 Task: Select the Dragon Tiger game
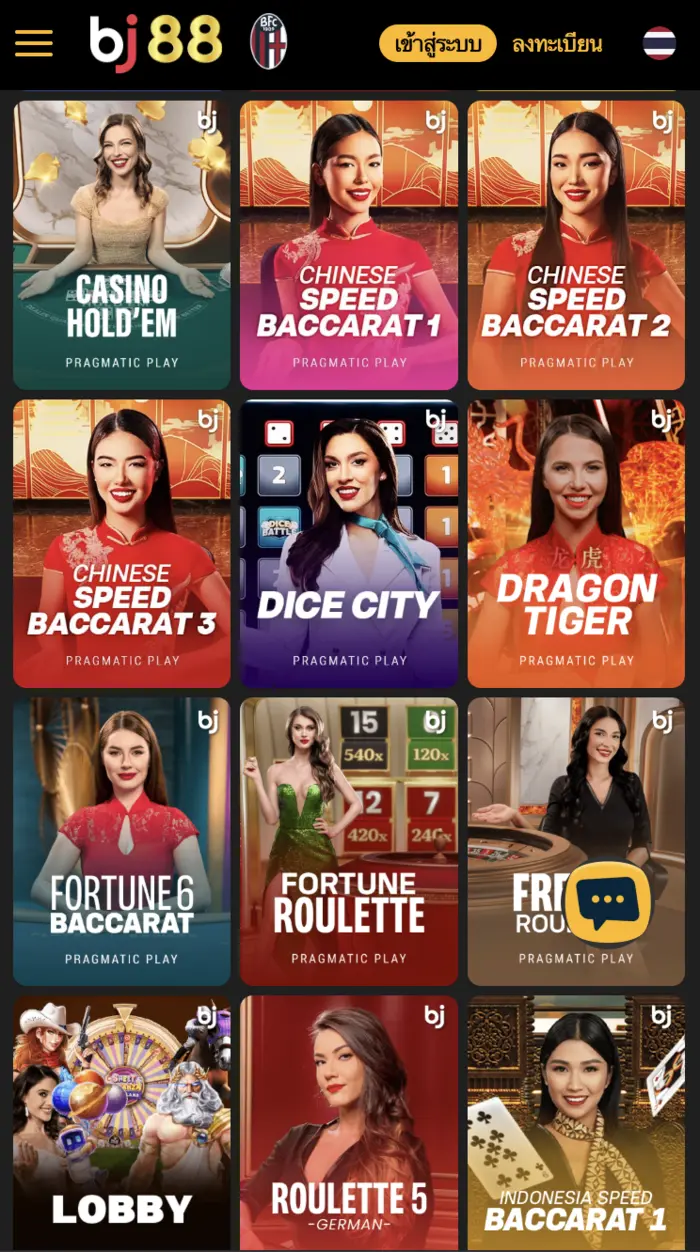pos(576,543)
